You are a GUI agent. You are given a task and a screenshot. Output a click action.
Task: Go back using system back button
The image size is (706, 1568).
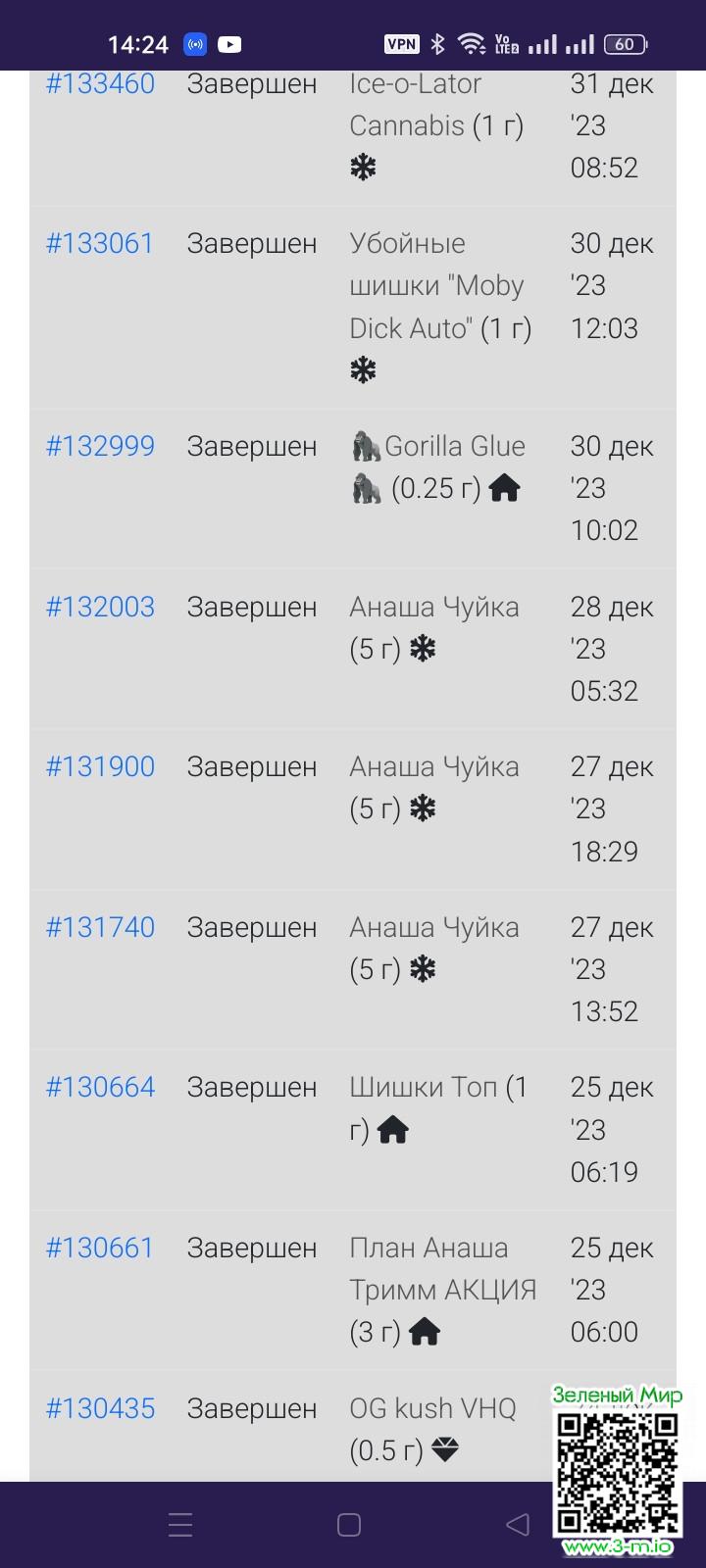click(518, 1525)
